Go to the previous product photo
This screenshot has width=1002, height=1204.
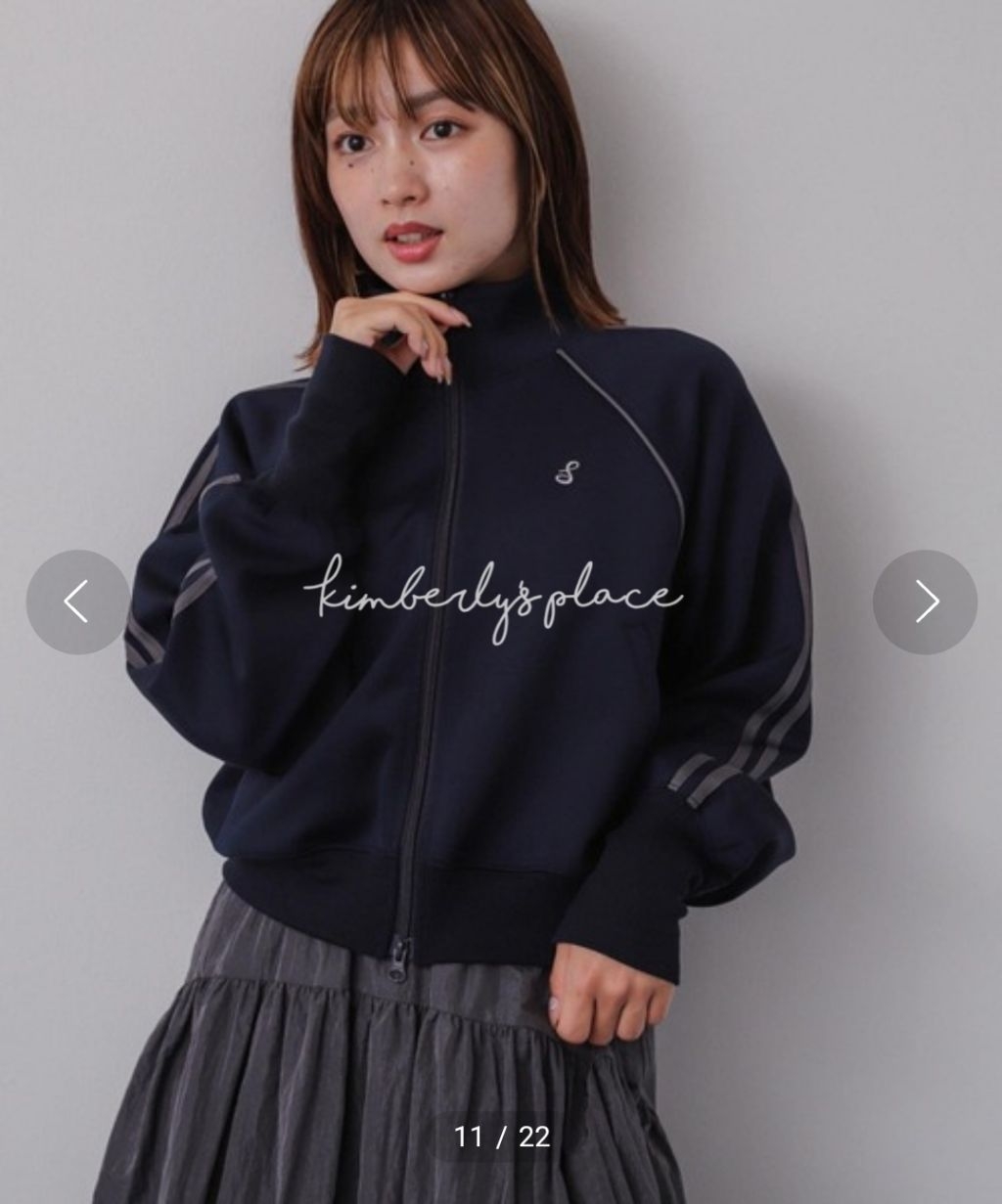[x=77, y=602]
